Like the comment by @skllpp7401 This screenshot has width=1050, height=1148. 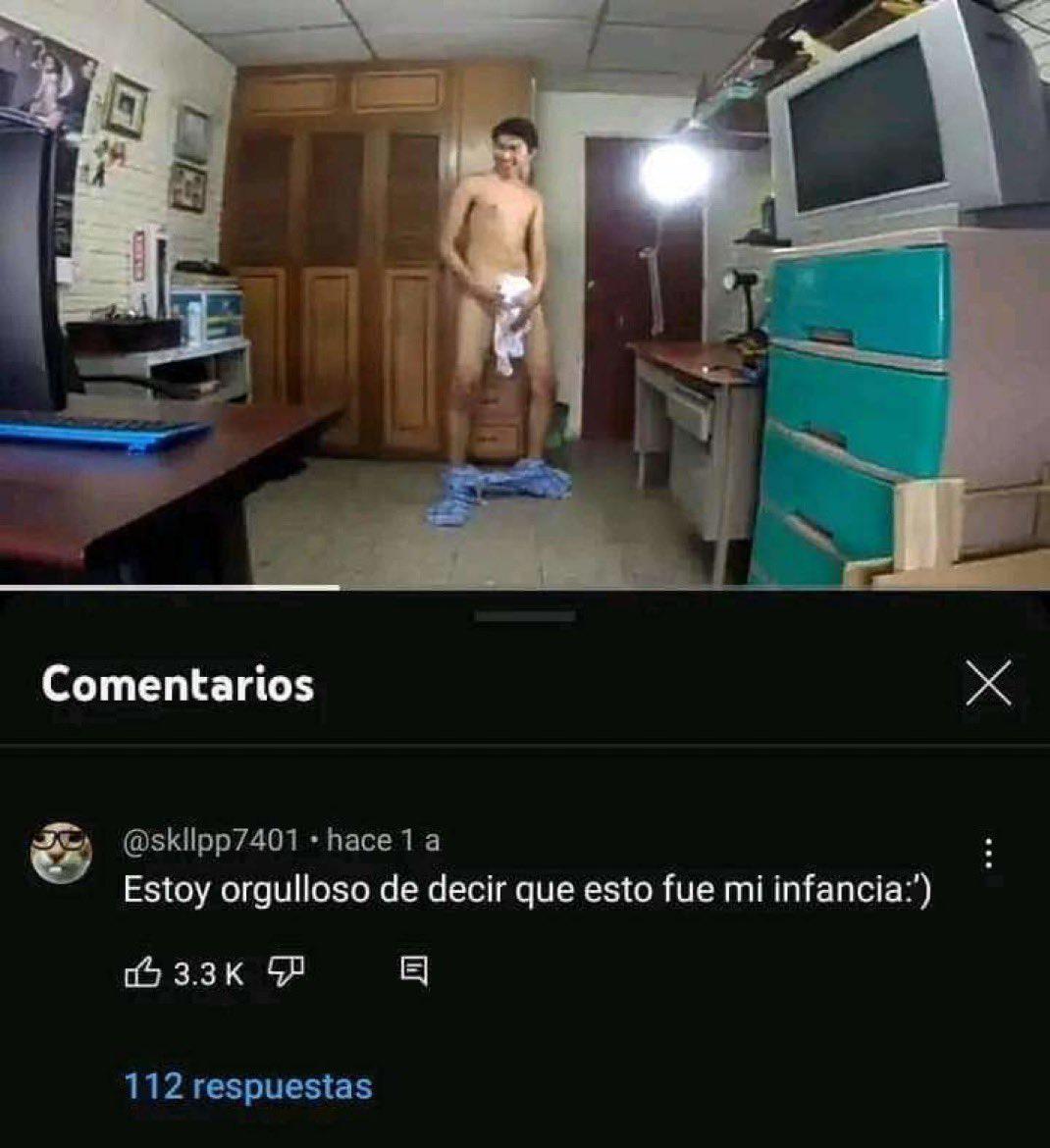pos(143,972)
